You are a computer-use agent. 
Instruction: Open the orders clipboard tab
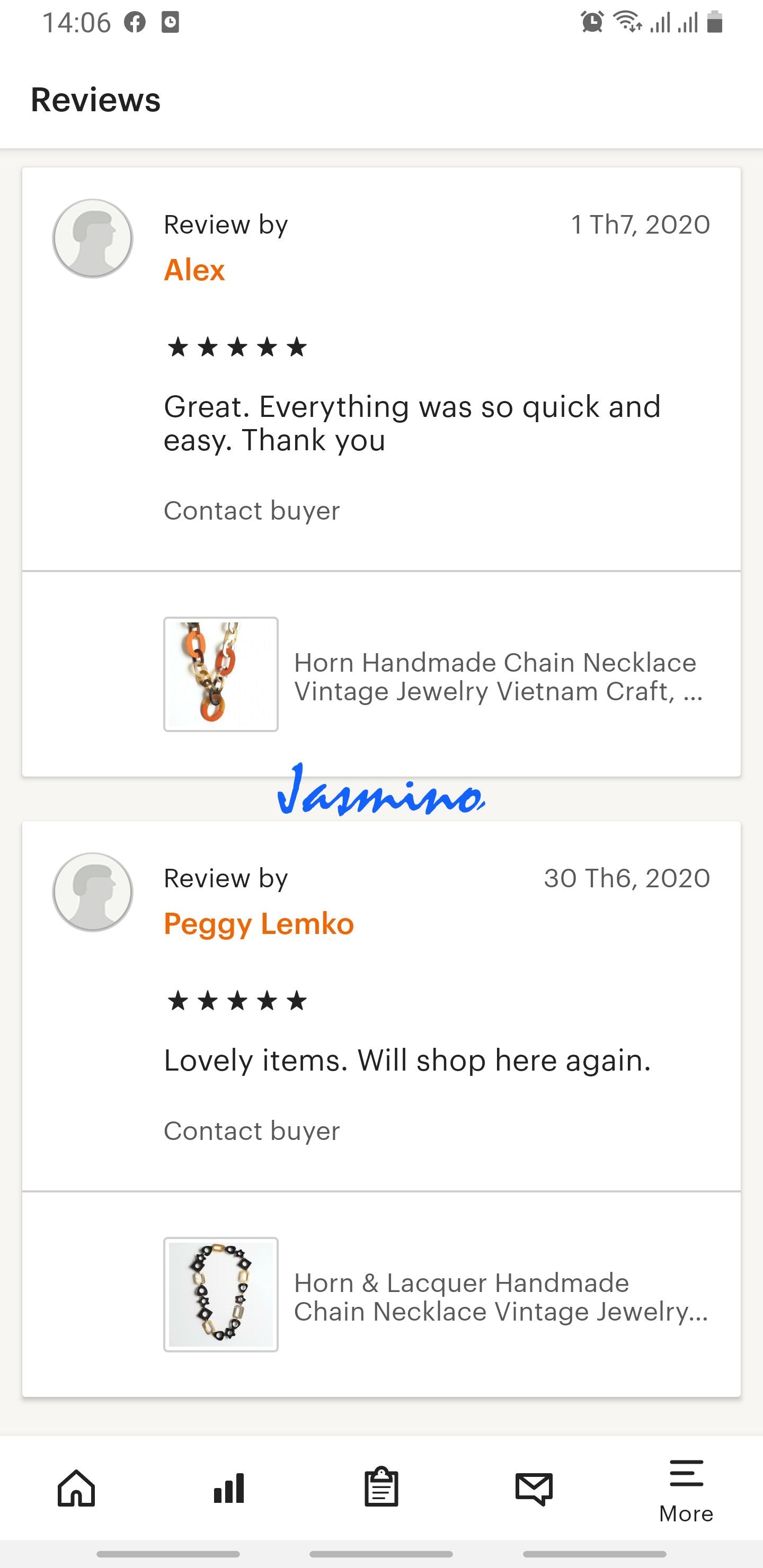(381, 1488)
